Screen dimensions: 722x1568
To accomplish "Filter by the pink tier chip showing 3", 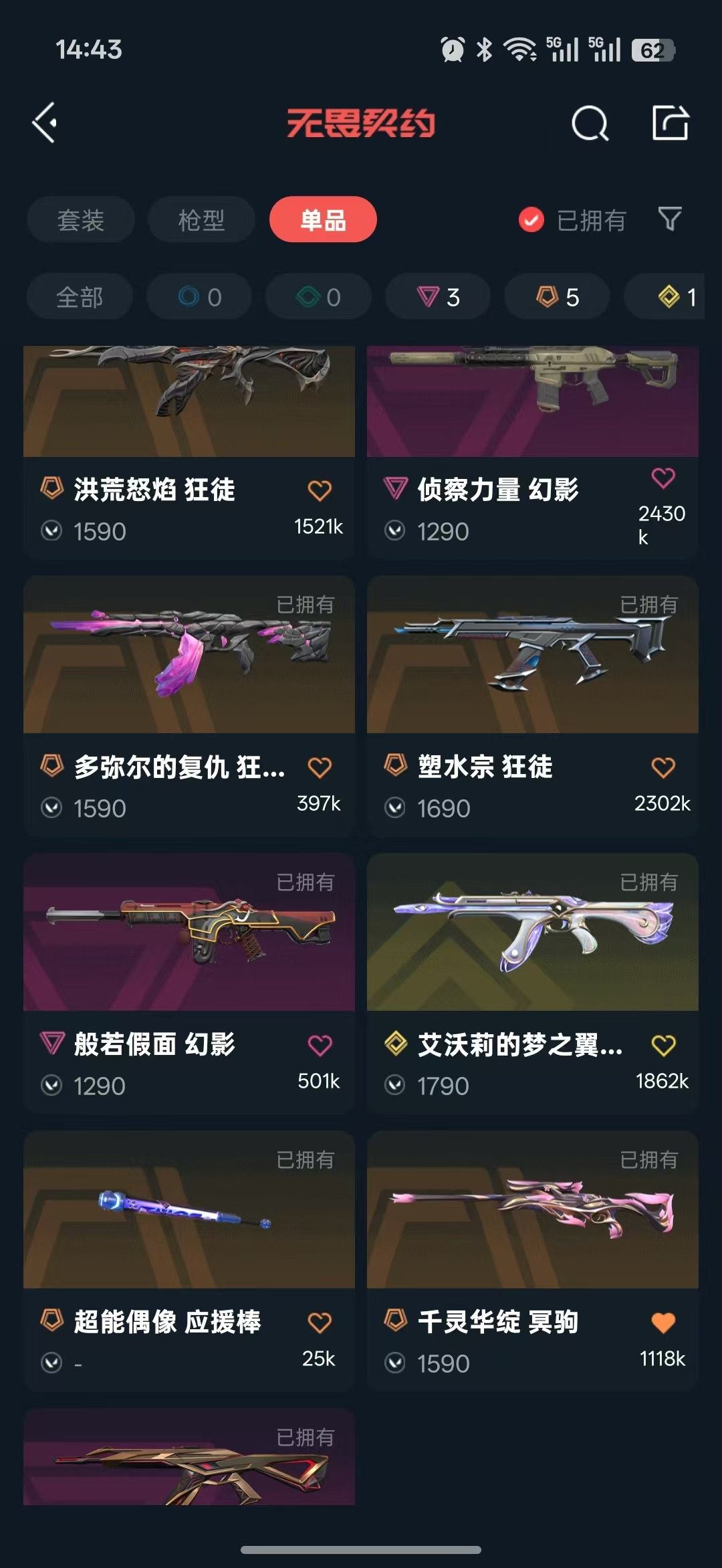I will (438, 297).
